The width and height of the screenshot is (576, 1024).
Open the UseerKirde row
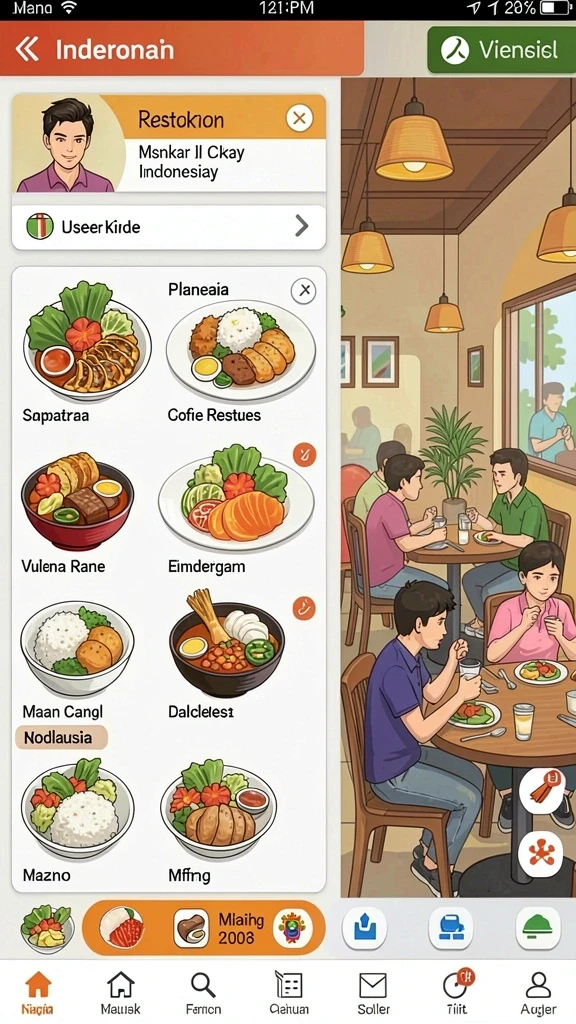(x=168, y=227)
